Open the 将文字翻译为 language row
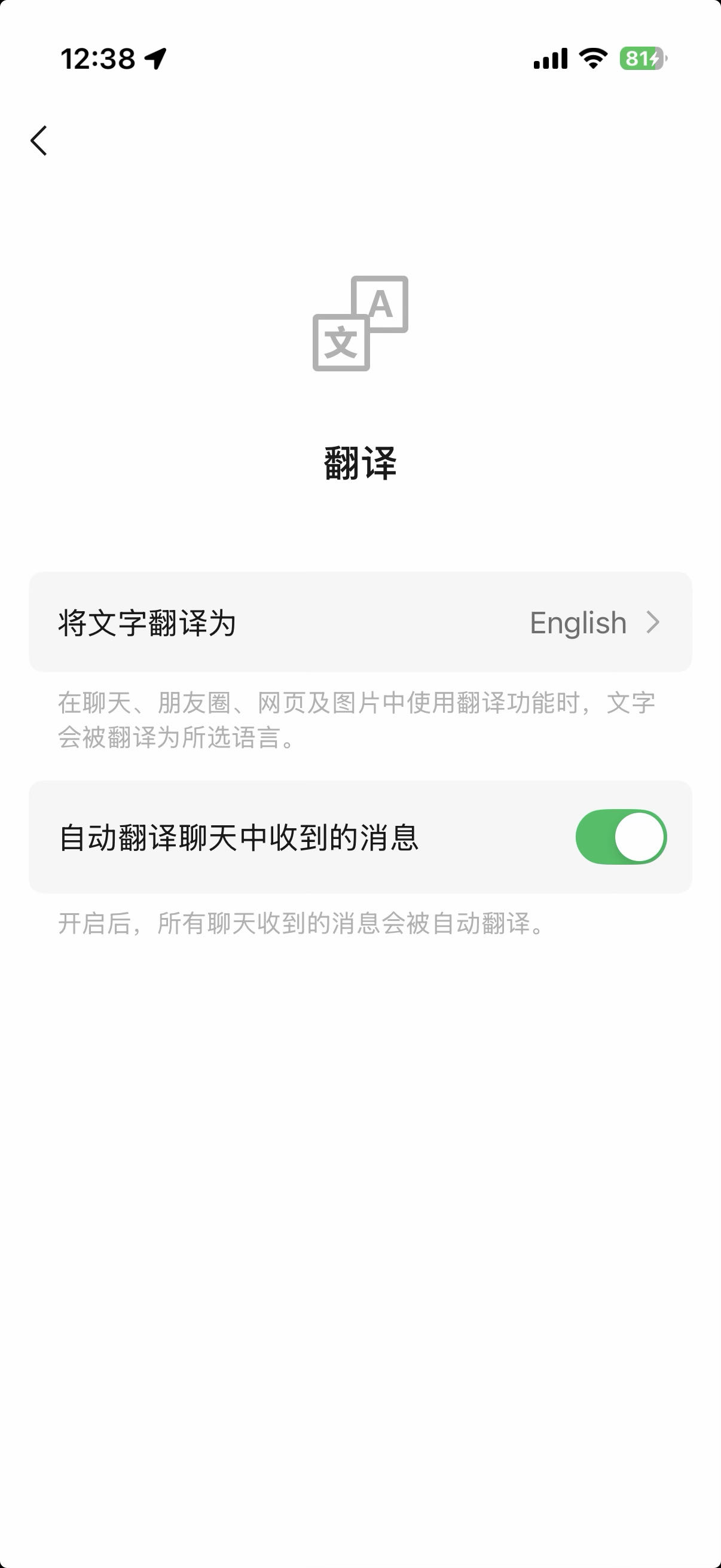The image size is (721, 1568). (360, 622)
